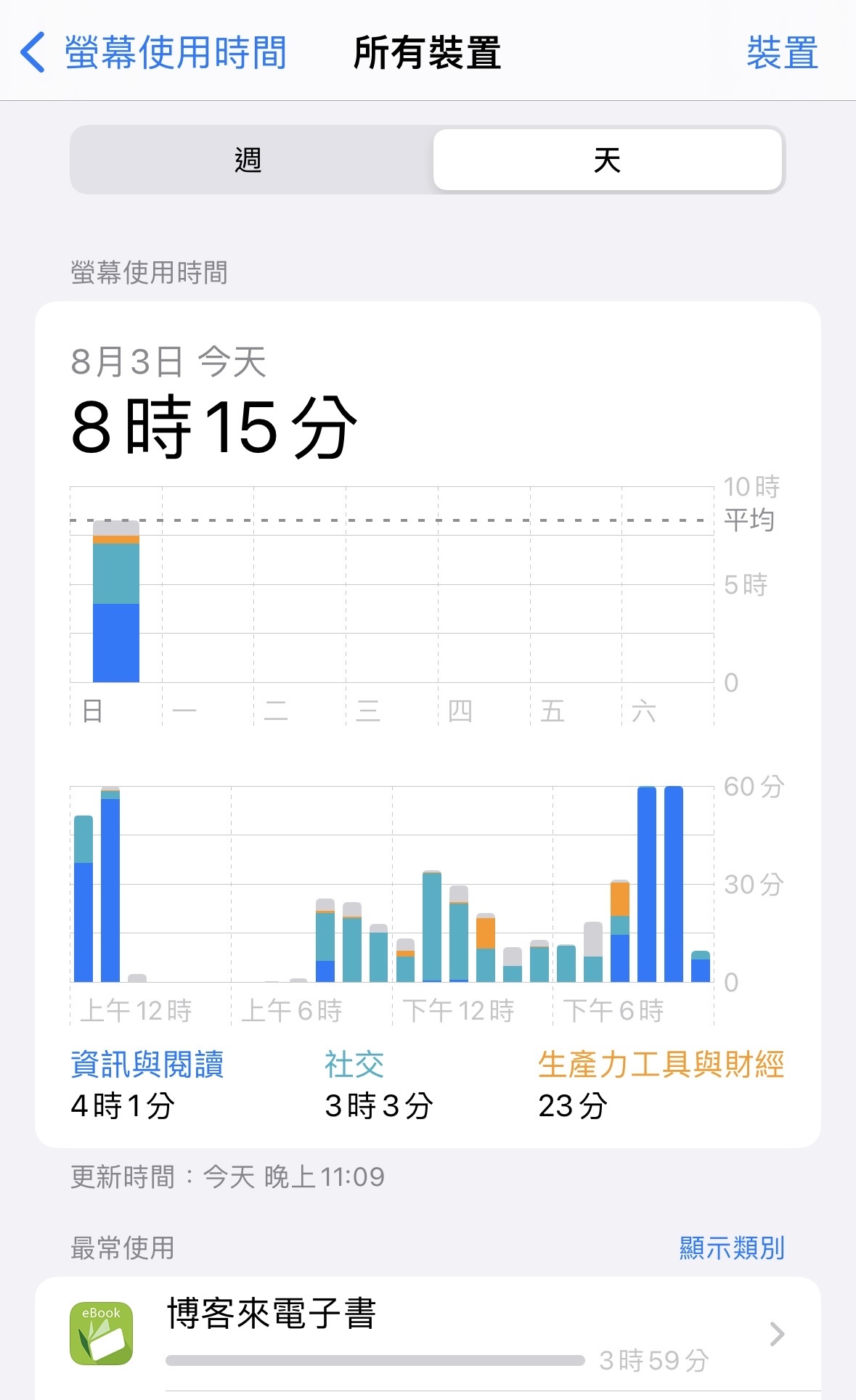The height and width of the screenshot is (1400, 856).
Task: Go back to 螢幕使用時間
Action: point(154,53)
